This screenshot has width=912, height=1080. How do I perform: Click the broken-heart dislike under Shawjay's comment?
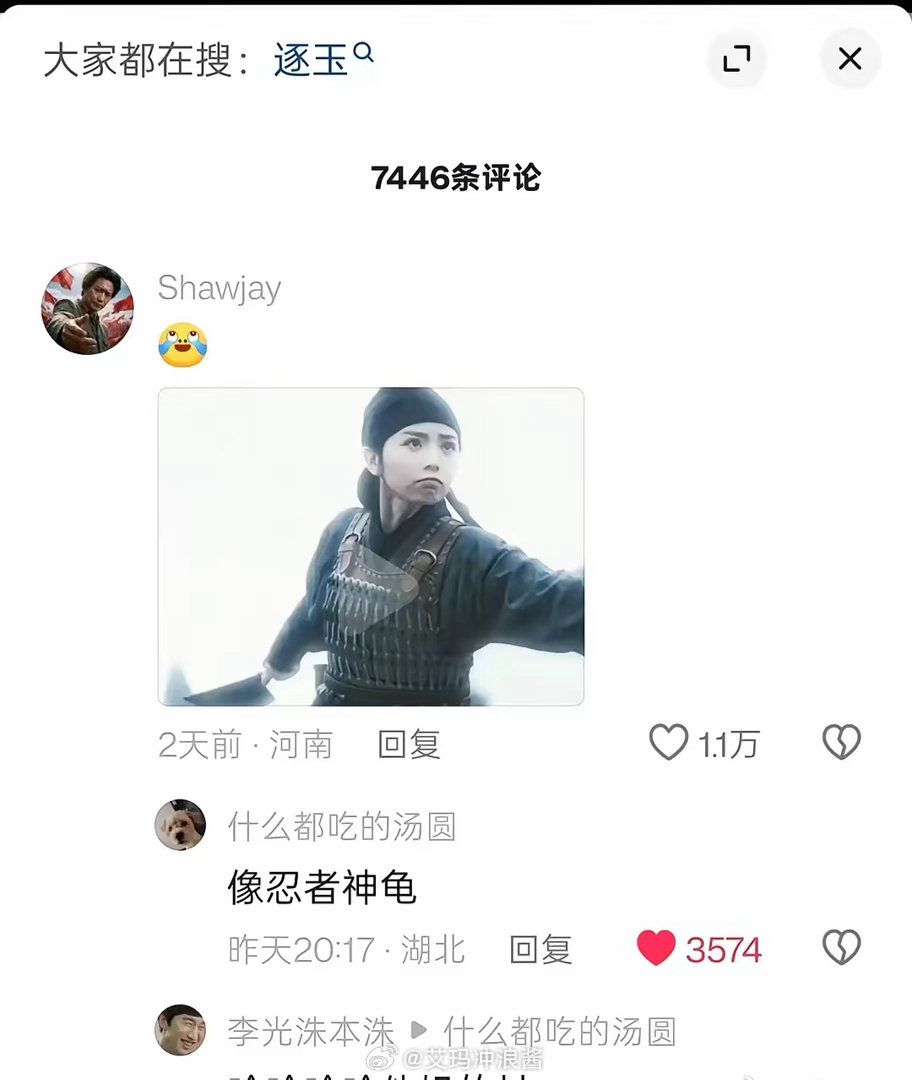(842, 742)
